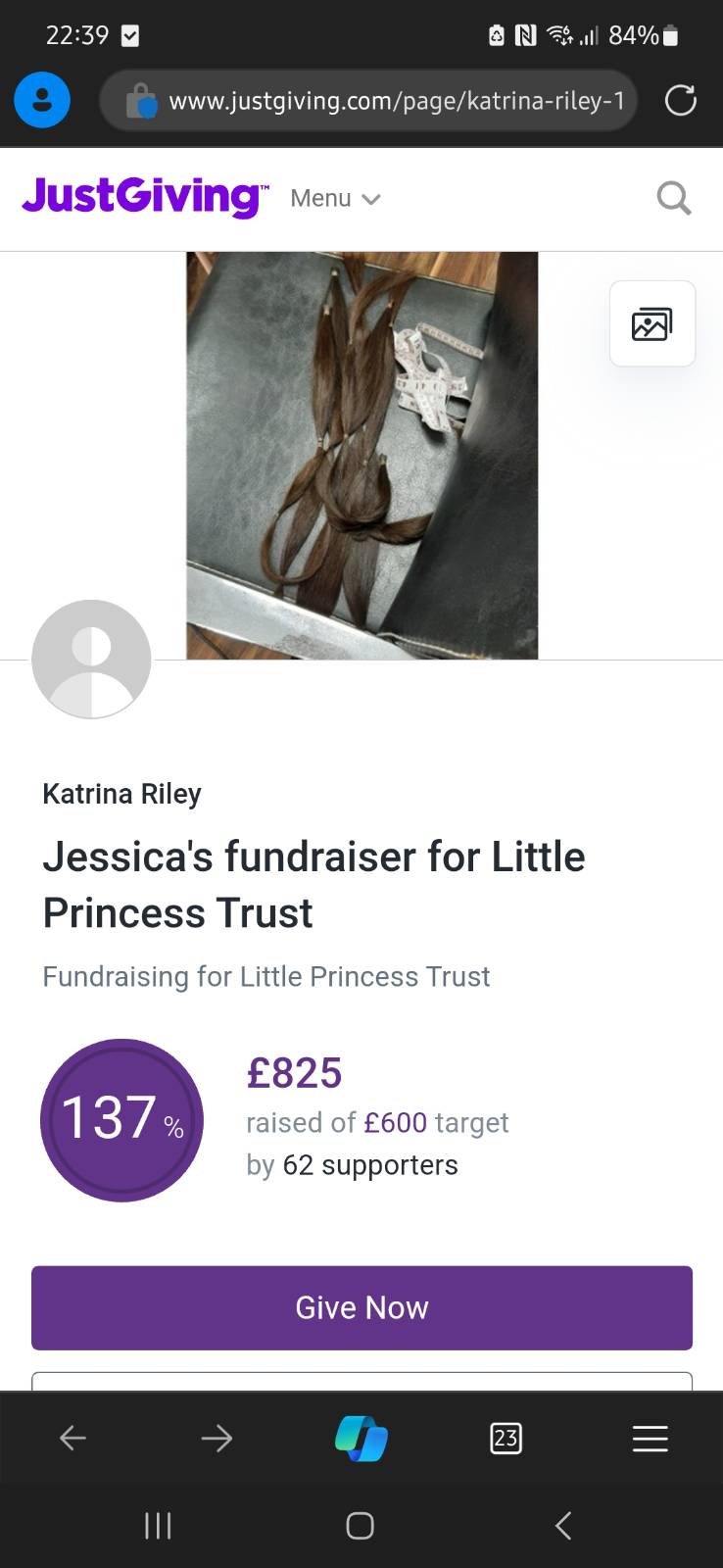The width and height of the screenshot is (723, 1568).
Task: Expand the JustGiving Menu dropdown
Action: click(x=335, y=198)
